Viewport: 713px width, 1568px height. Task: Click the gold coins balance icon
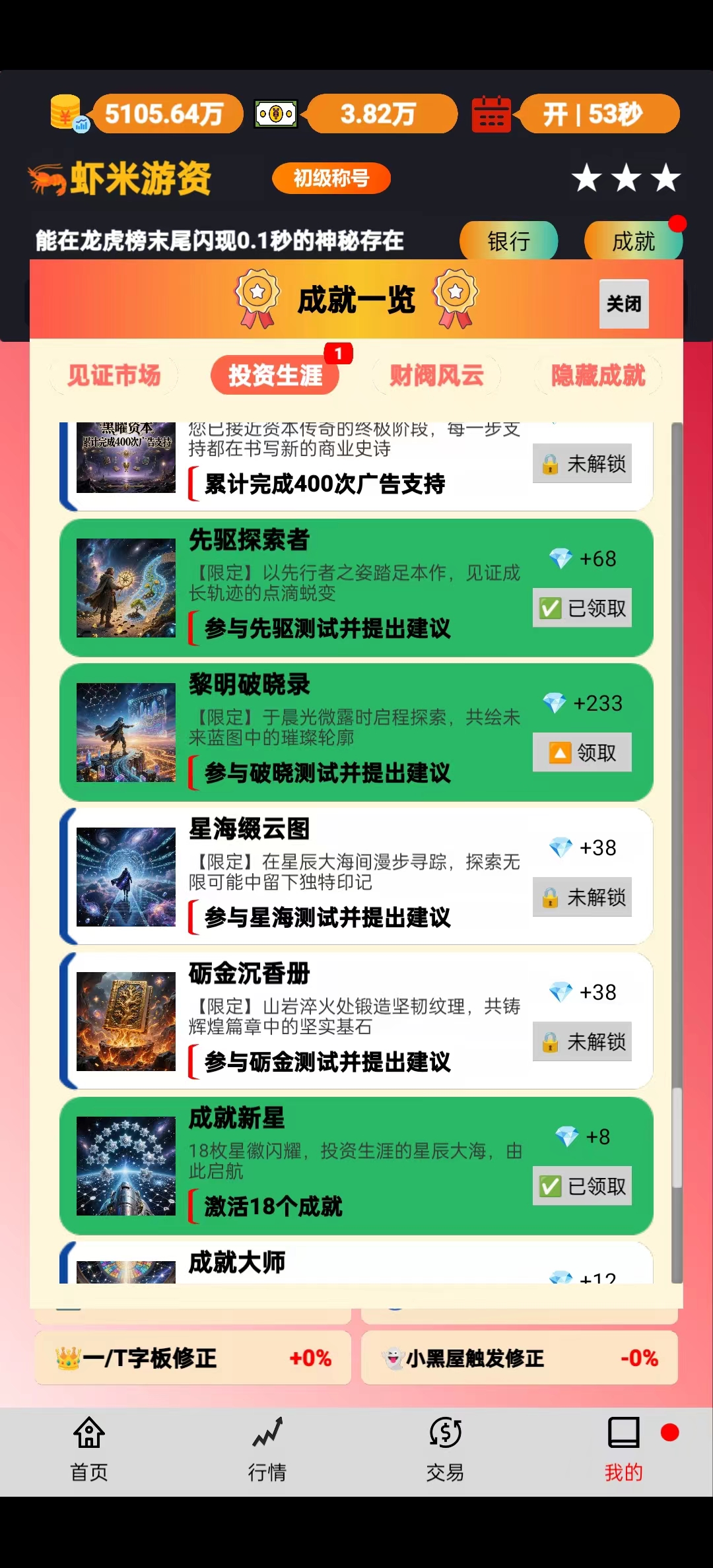tap(66, 114)
